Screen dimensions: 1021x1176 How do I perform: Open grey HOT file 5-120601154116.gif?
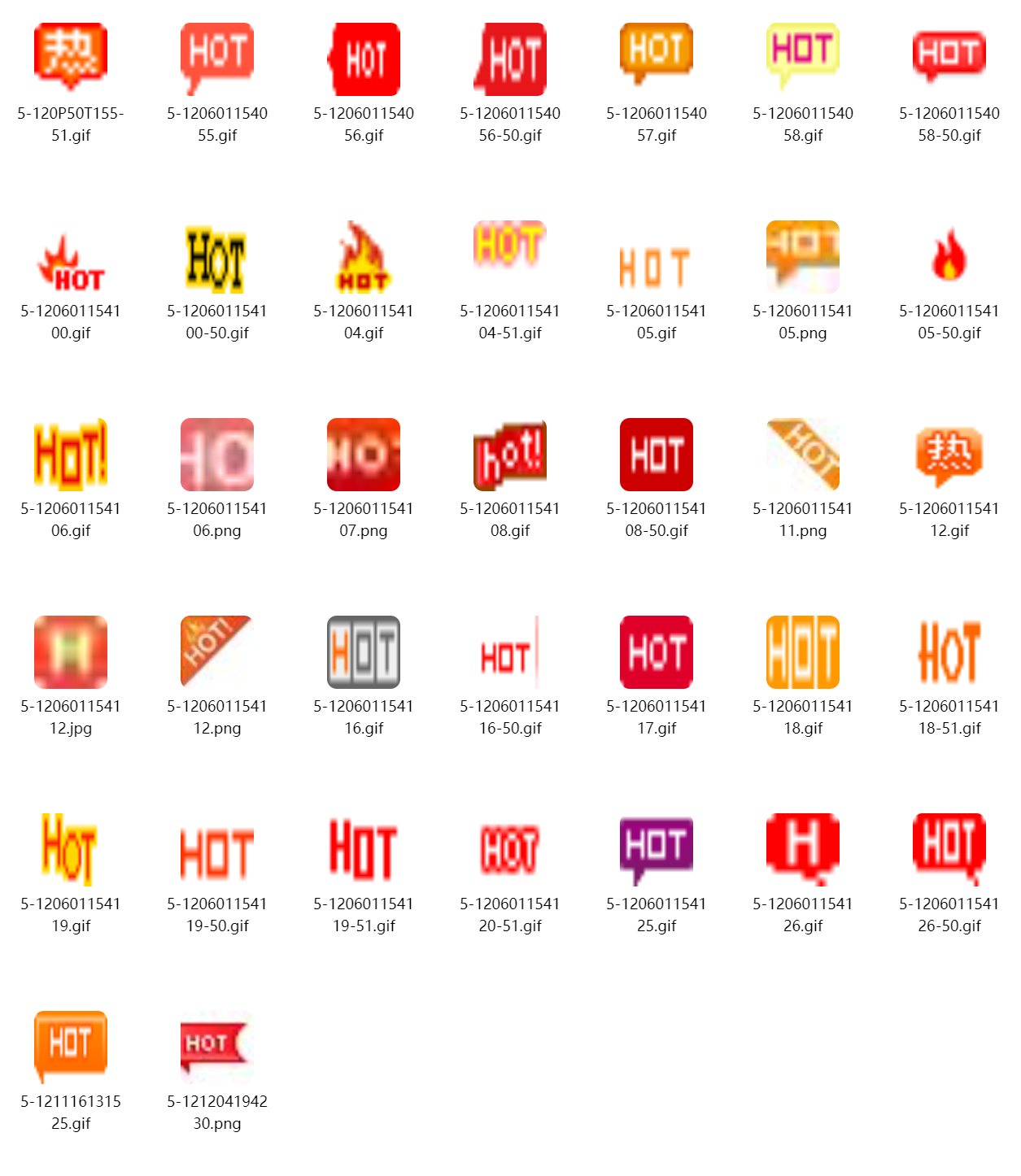point(364,651)
